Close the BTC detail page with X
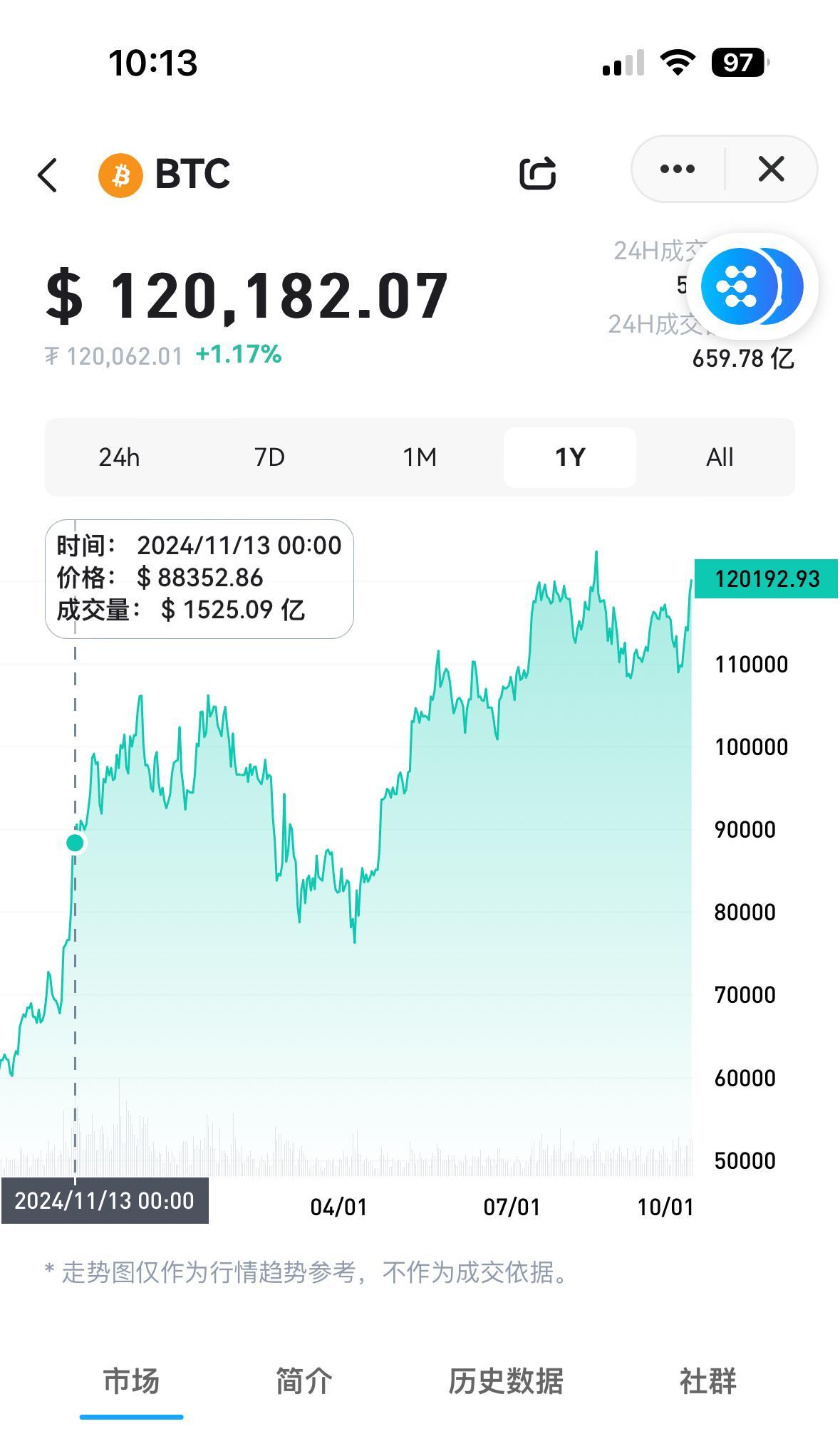The height and width of the screenshot is (1456, 840). (x=770, y=170)
